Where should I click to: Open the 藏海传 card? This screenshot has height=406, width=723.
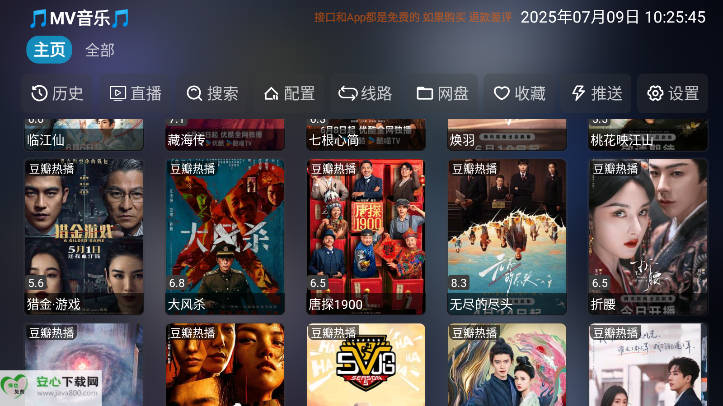pos(225,135)
